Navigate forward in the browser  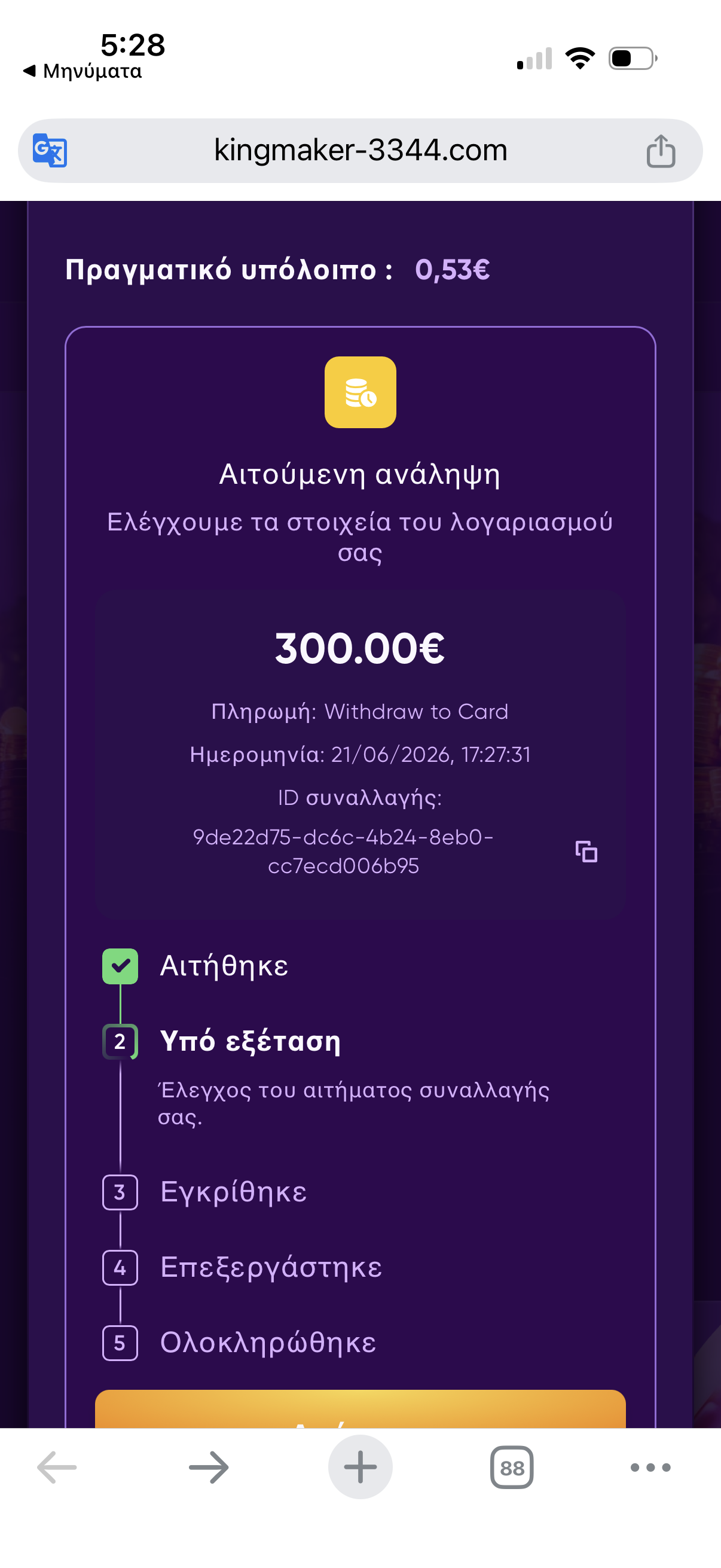209,1468
